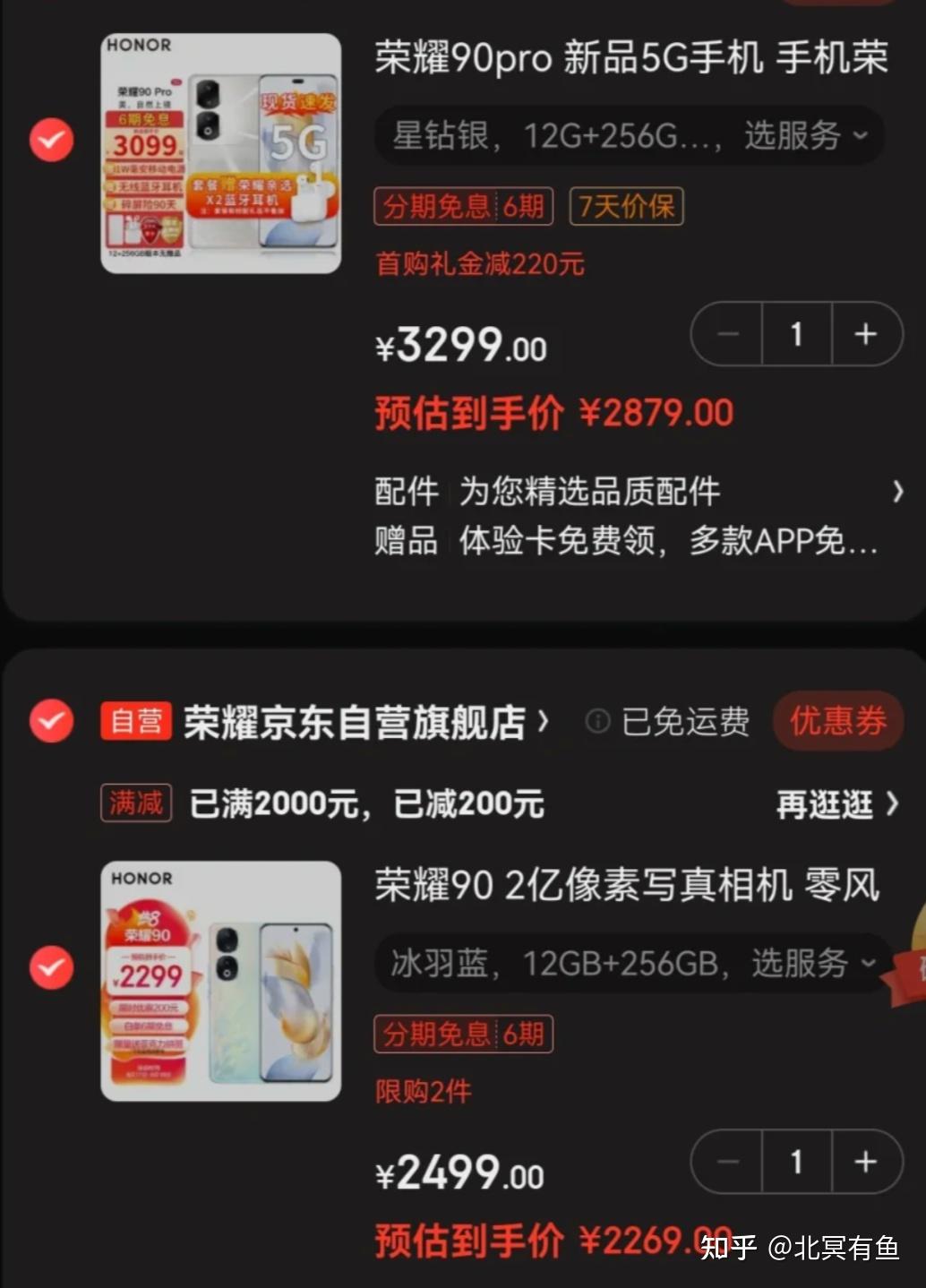Click the 限购2件 purchase limit label
The image size is (926, 1288).
pyautogui.click(x=424, y=1089)
